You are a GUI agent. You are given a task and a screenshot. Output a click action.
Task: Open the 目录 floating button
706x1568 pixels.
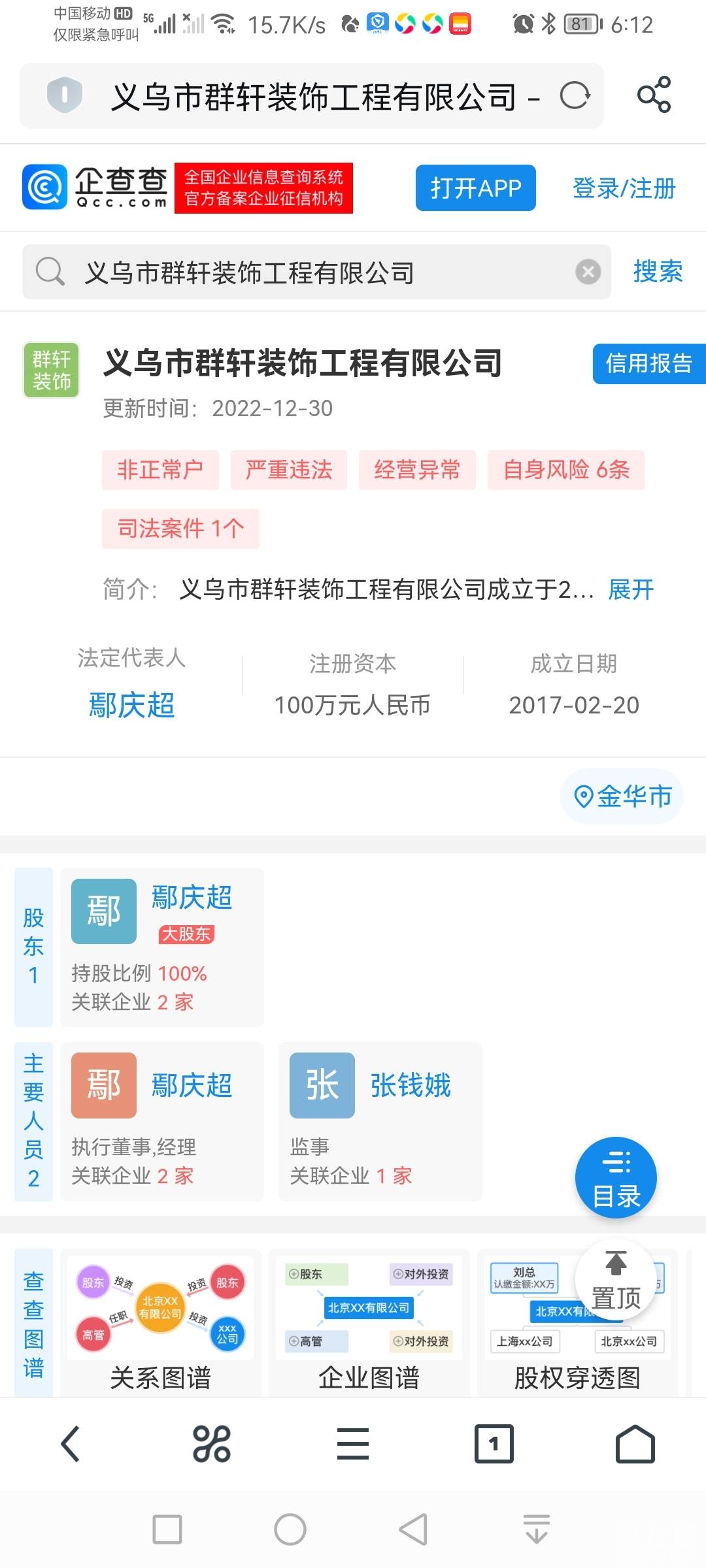point(616,1177)
